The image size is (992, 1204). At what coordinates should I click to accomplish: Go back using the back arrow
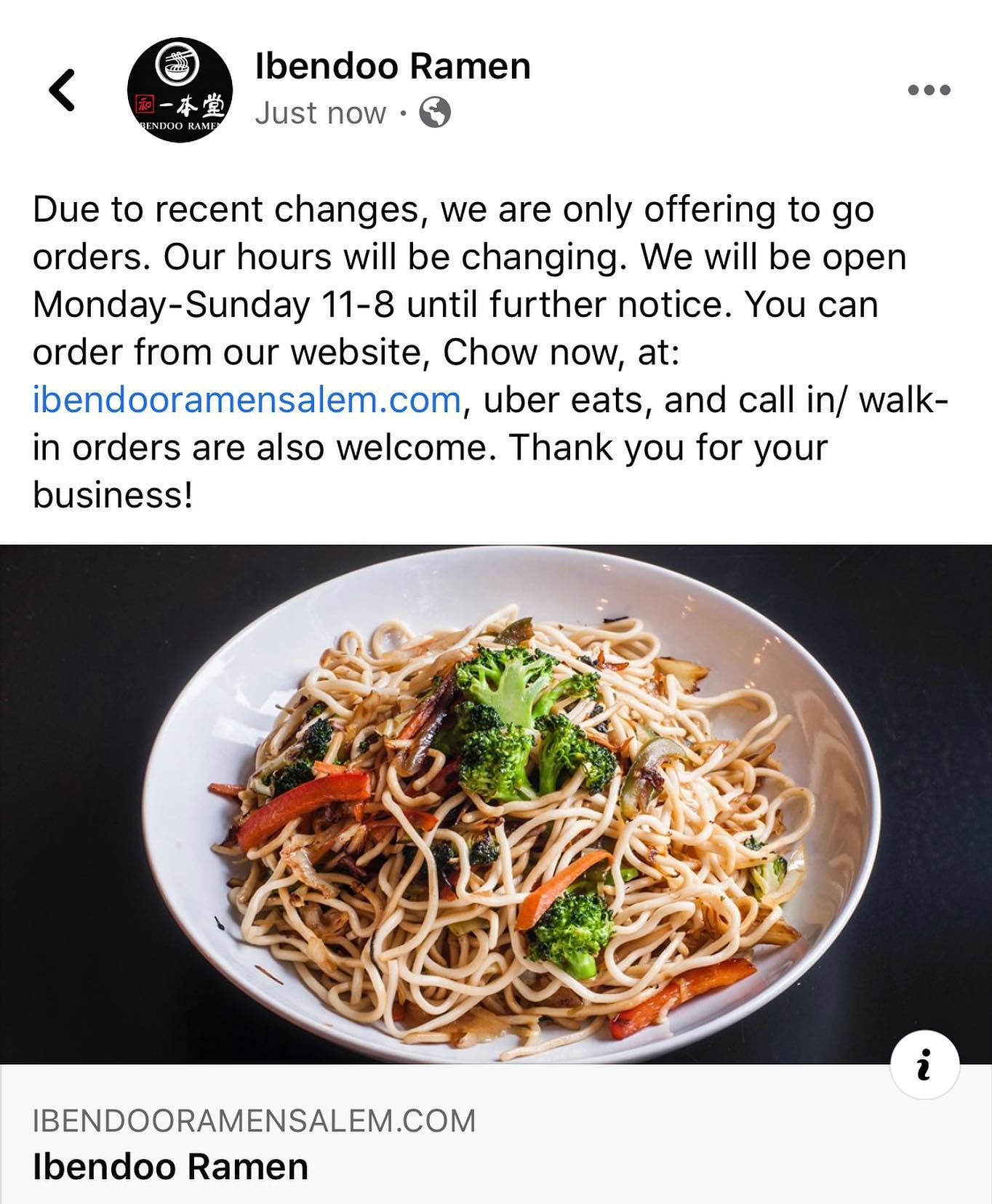63,90
